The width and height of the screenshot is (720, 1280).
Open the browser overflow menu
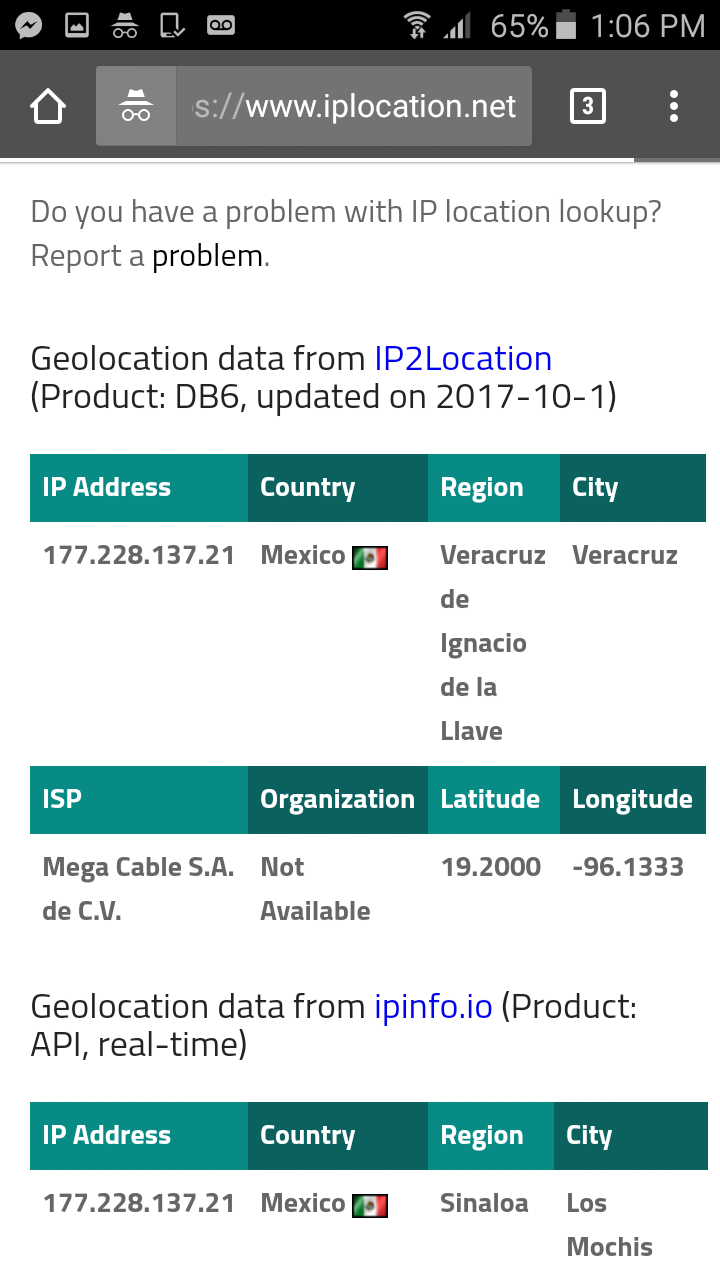click(674, 106)
